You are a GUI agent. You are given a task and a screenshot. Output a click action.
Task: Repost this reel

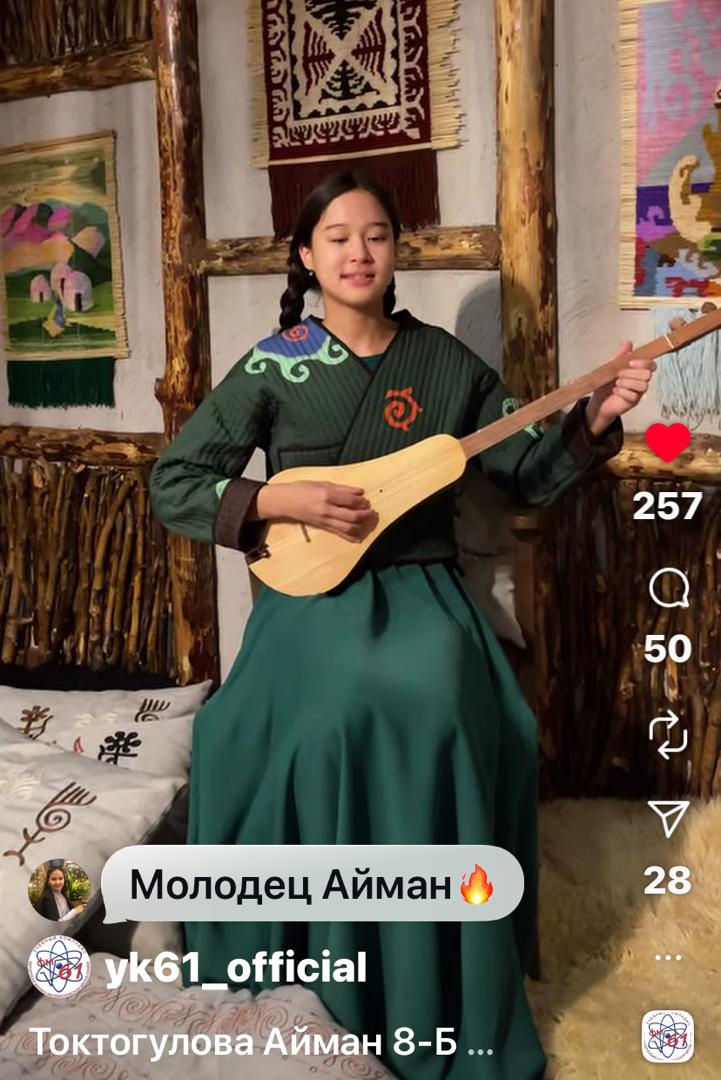pos(668,735)
